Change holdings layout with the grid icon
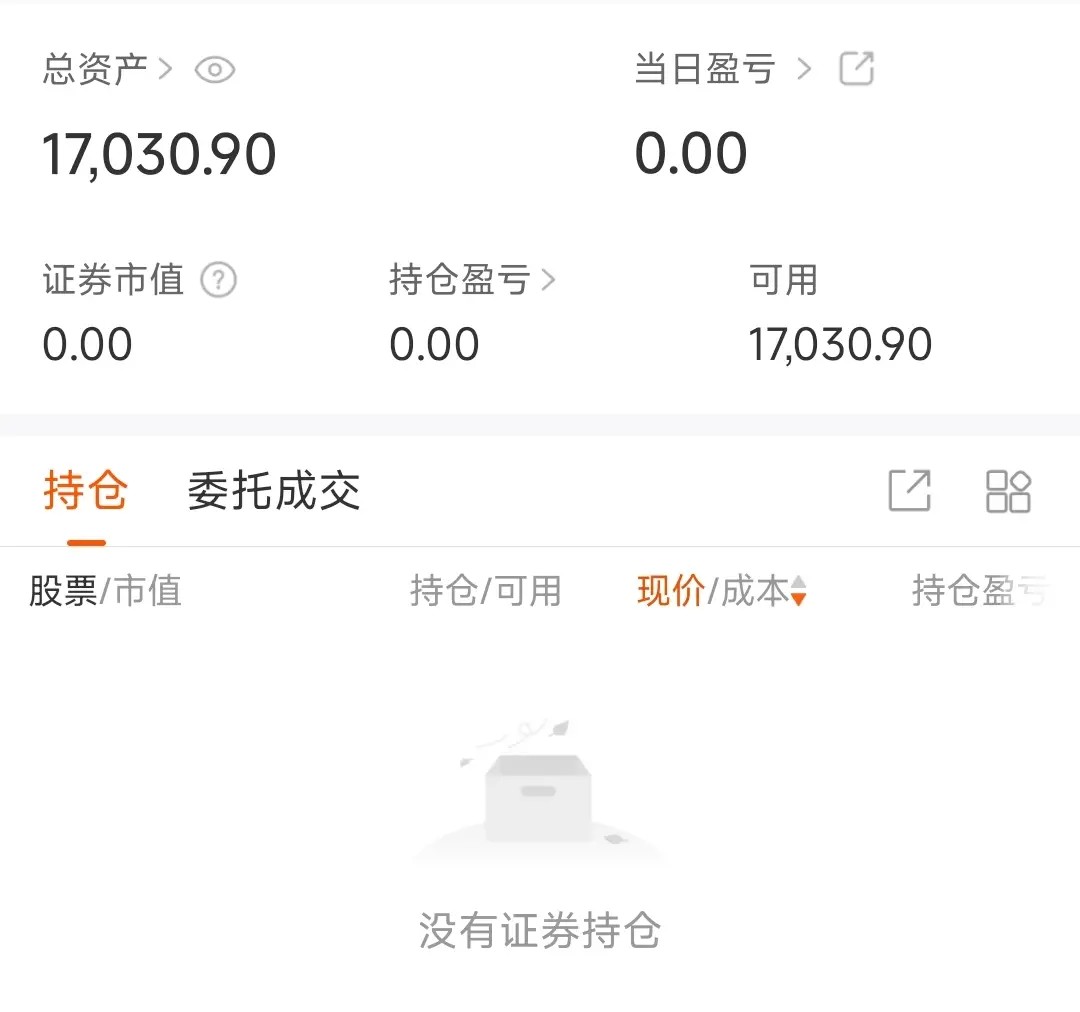 click(1008, 491)
